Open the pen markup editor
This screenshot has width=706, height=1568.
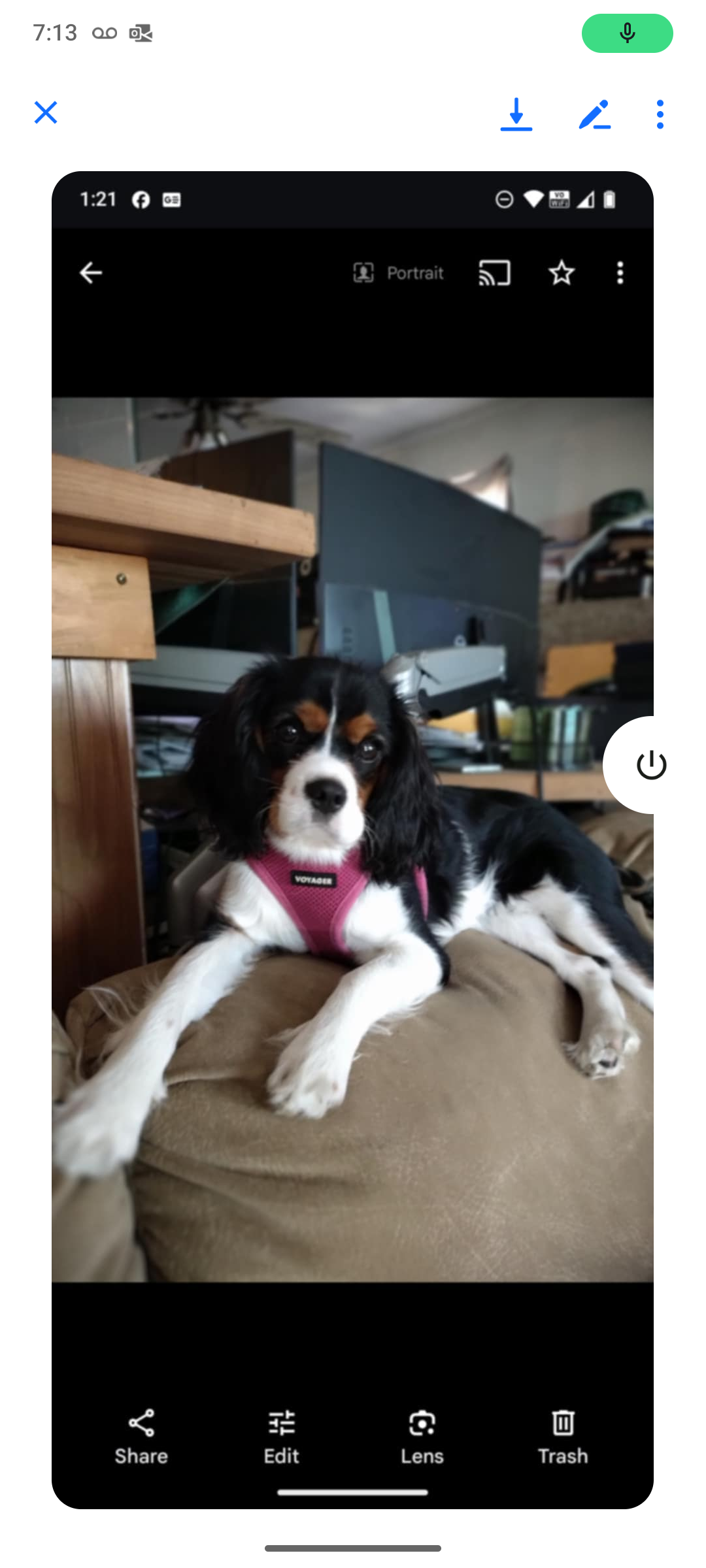click(594, 114)
